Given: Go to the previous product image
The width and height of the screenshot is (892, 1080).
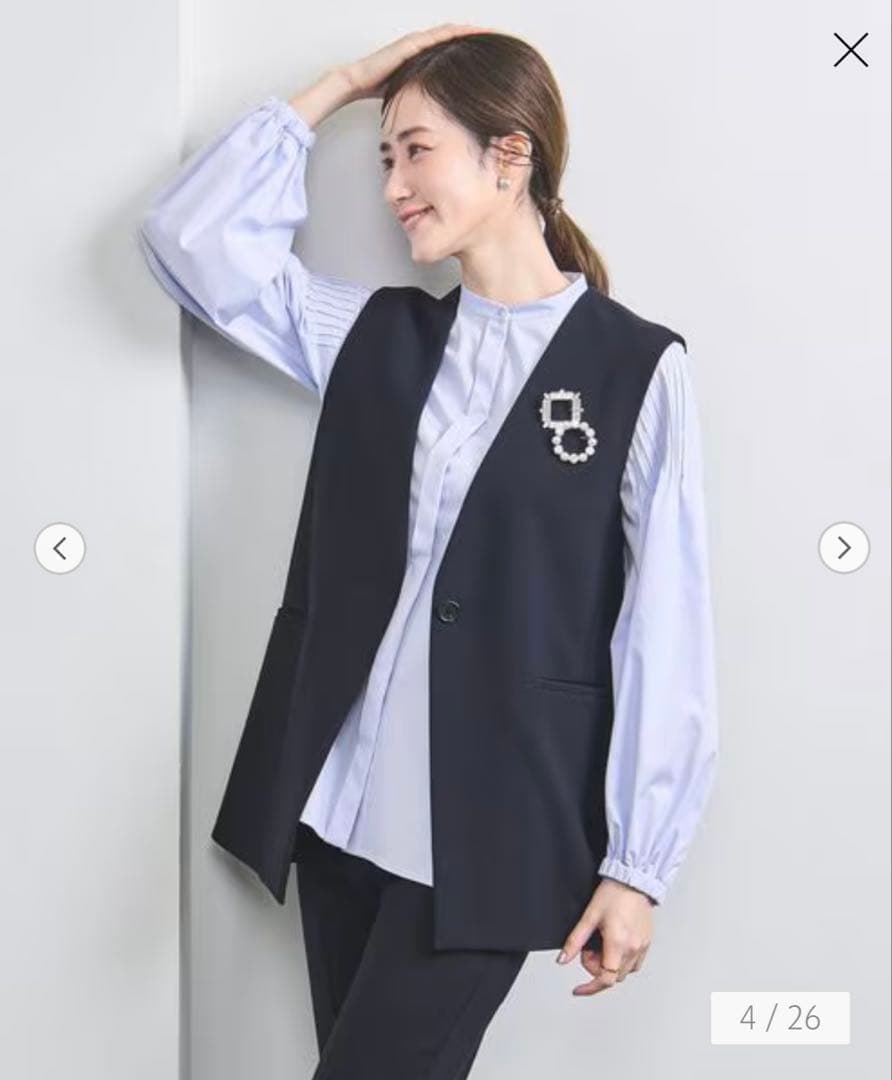Looking at the screenshot, I should 60,548.
